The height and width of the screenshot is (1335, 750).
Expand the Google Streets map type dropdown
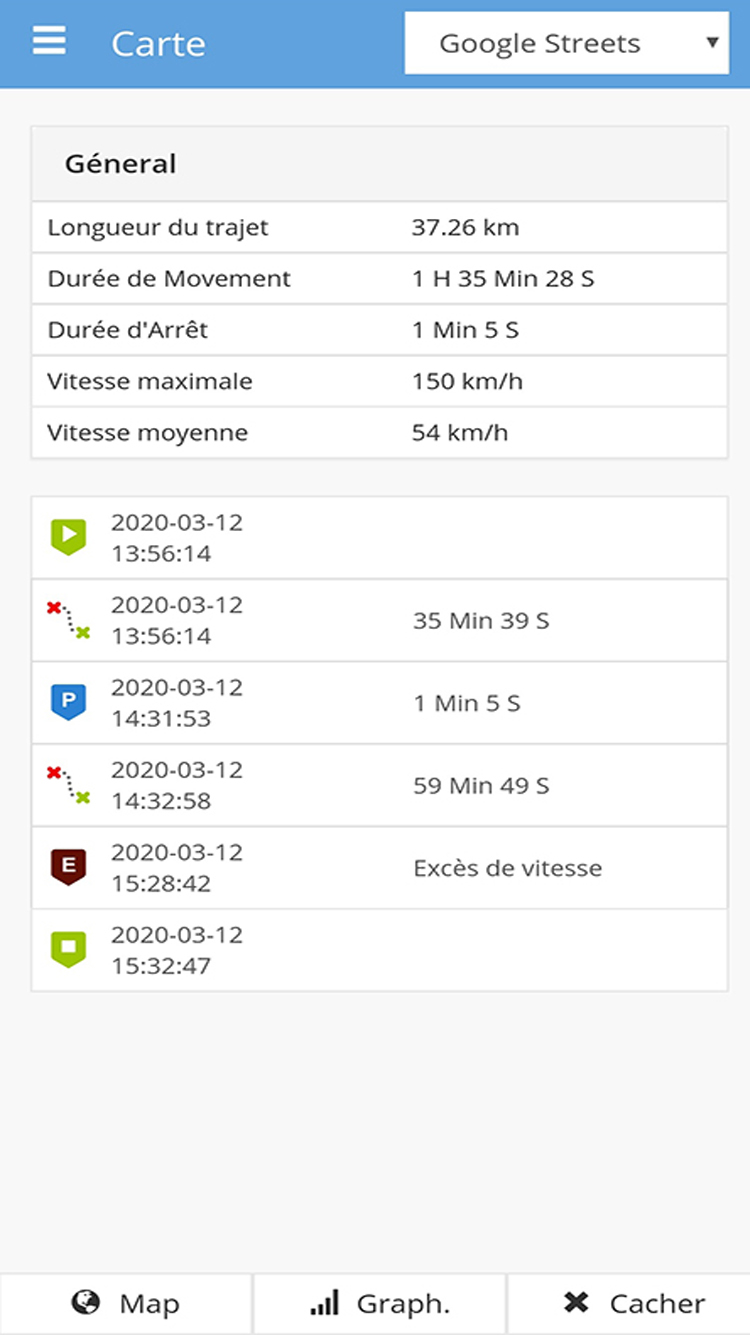pos(567,43)
